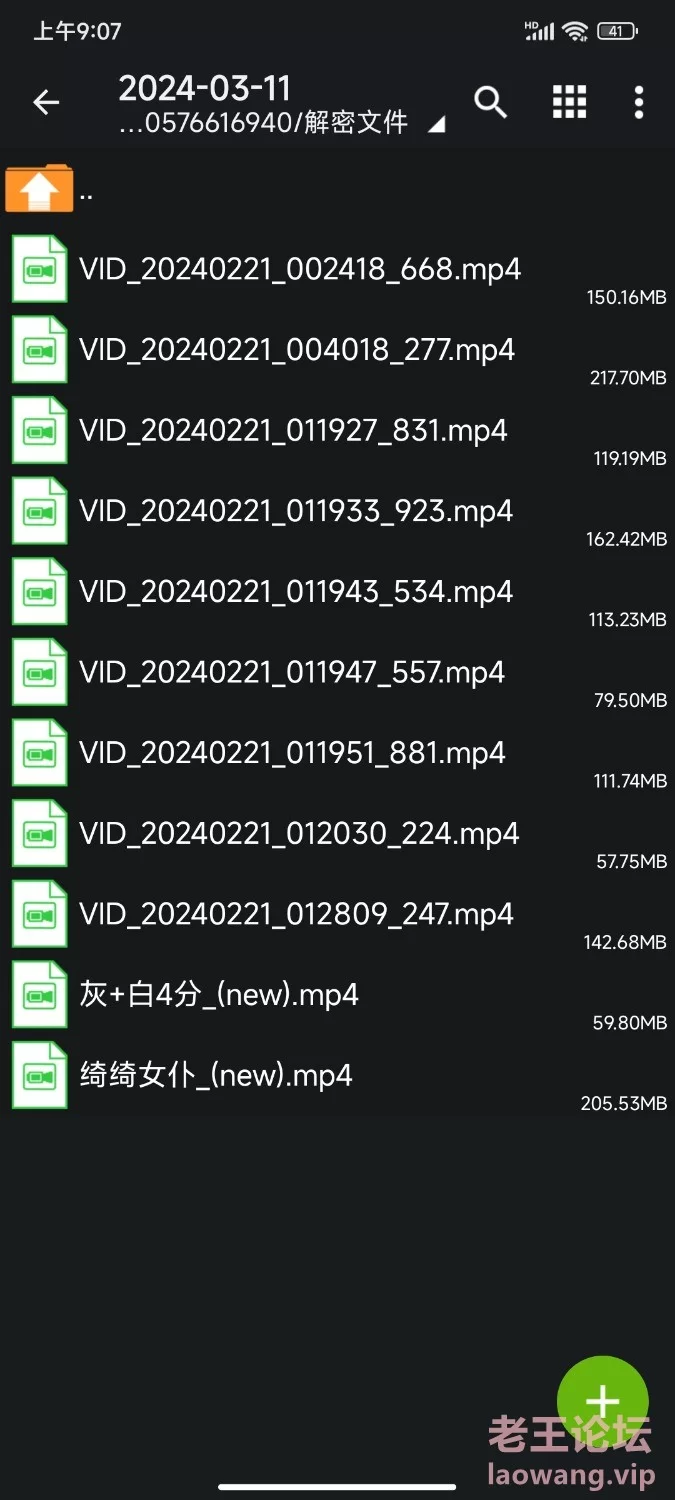This screenshot has height=1500, width=675.
Task: Open VID_20240221_011927_831.mp4
Action: (x=337, y=431)
